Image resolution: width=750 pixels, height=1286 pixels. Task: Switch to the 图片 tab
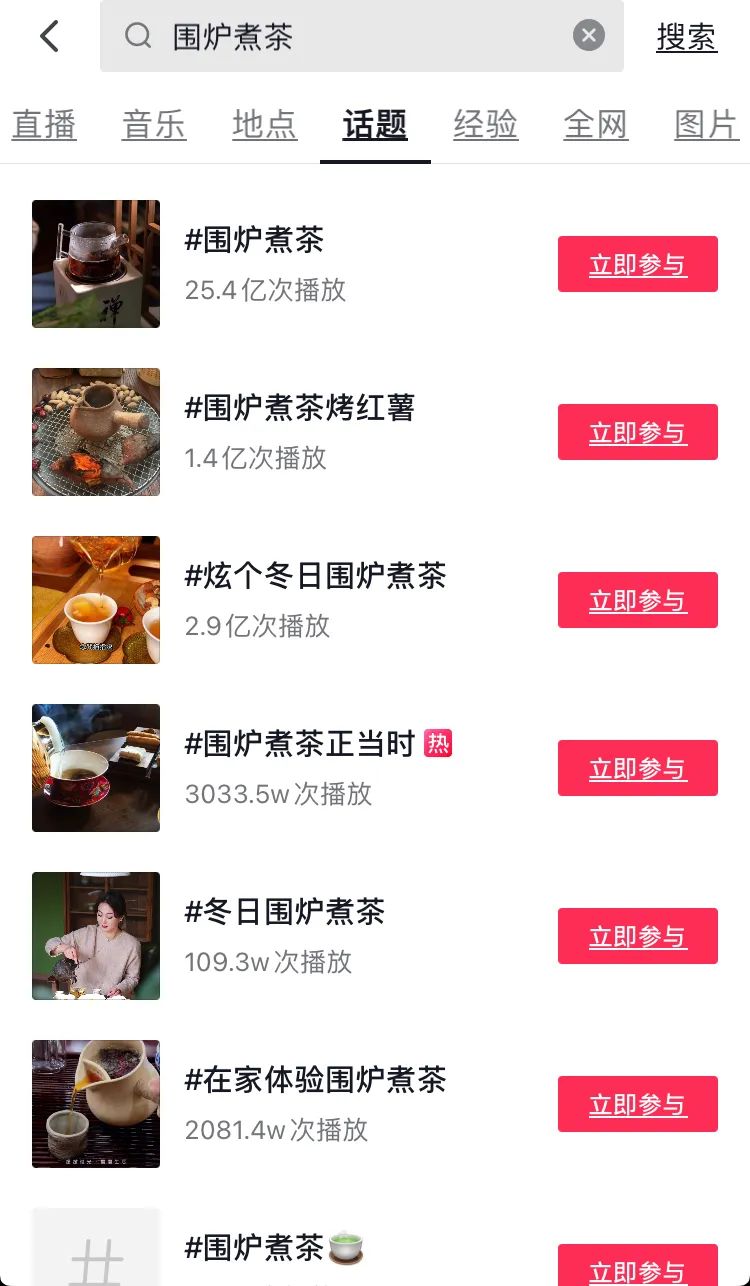[x=706, y=125]
